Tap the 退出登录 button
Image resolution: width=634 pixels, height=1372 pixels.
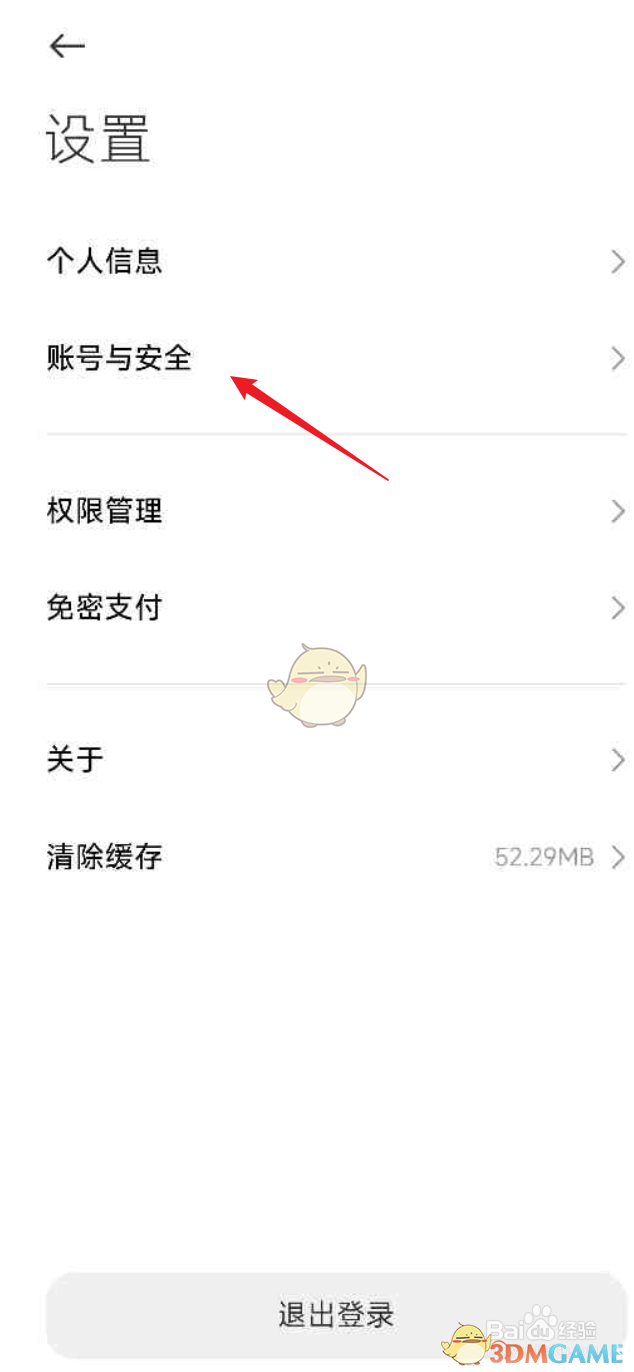[x=336, y=1314]
